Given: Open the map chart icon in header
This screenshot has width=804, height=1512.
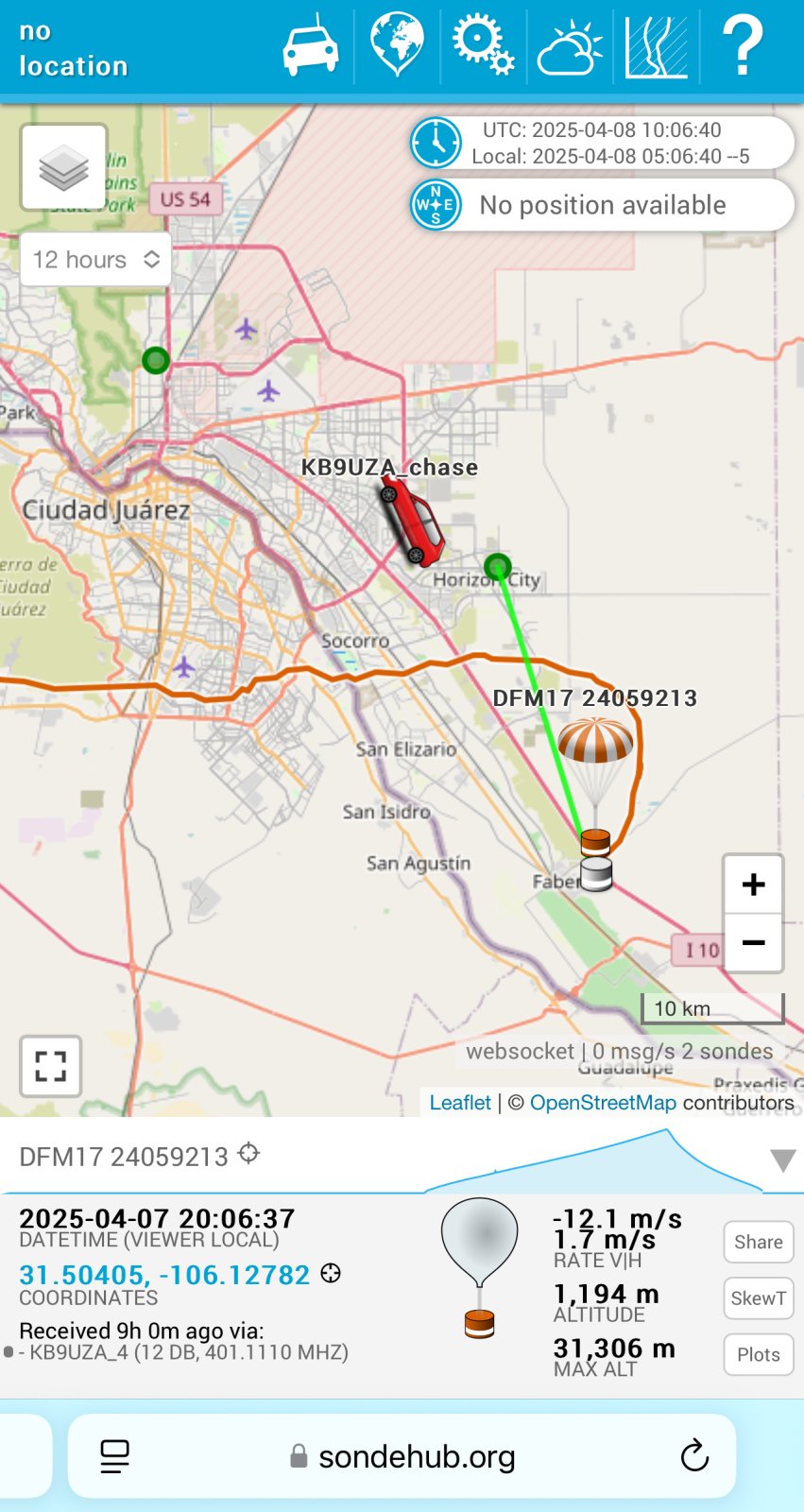Looking at the screenshot, I should [656, 47].
